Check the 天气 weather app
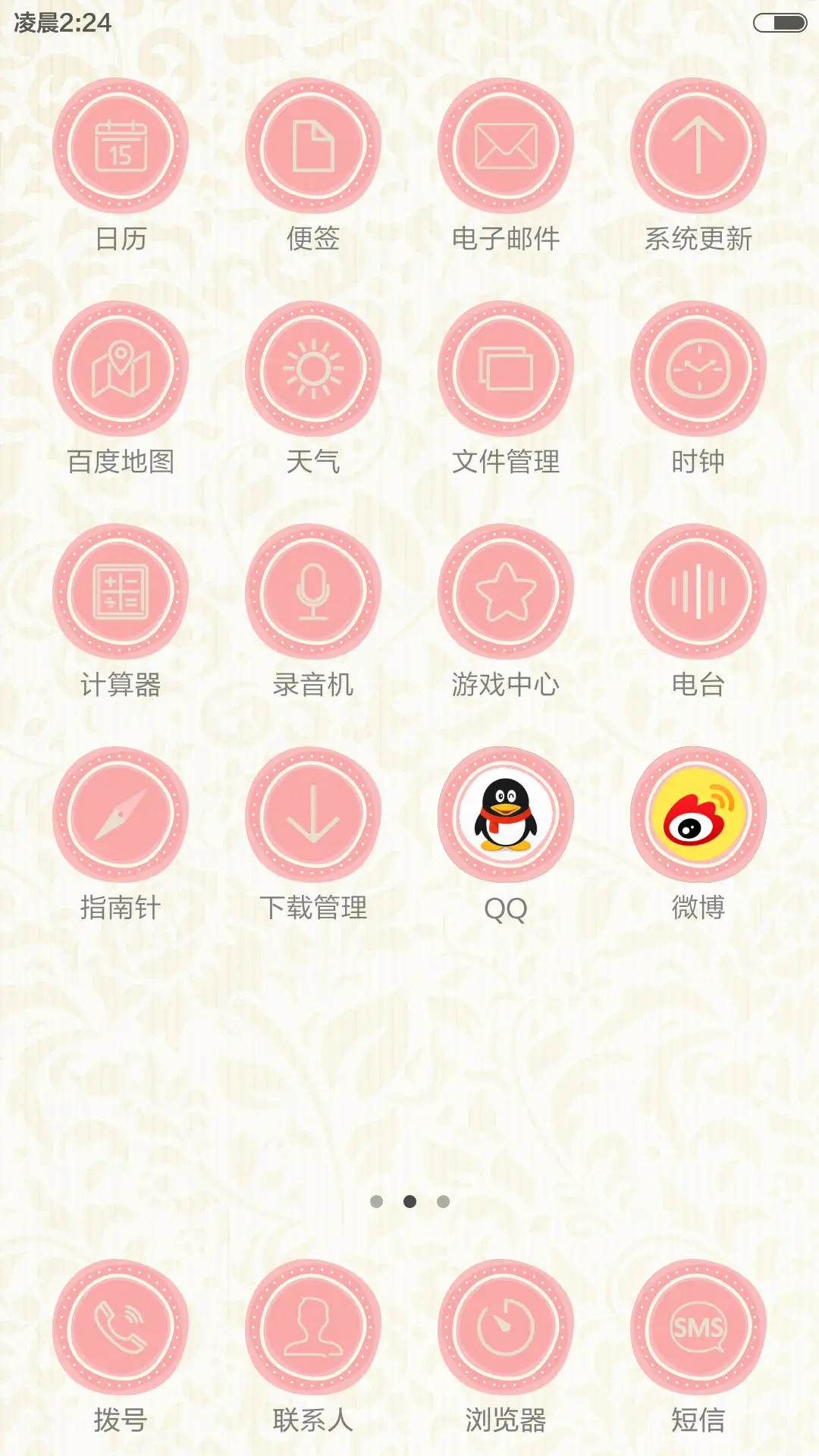 tap(313, 367)
